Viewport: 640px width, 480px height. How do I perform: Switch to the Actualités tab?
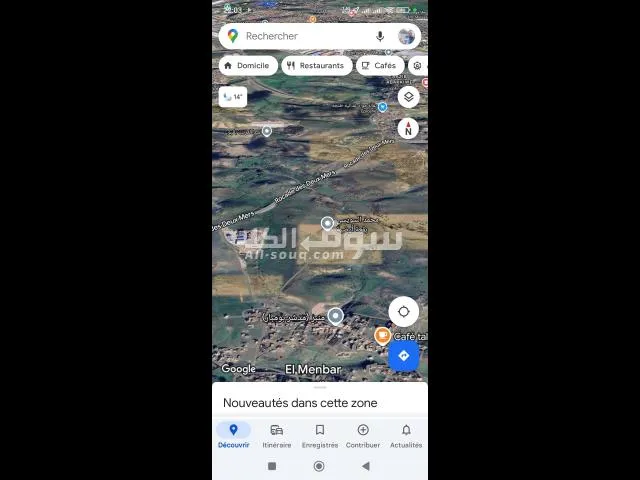click(x=406, y=436)
